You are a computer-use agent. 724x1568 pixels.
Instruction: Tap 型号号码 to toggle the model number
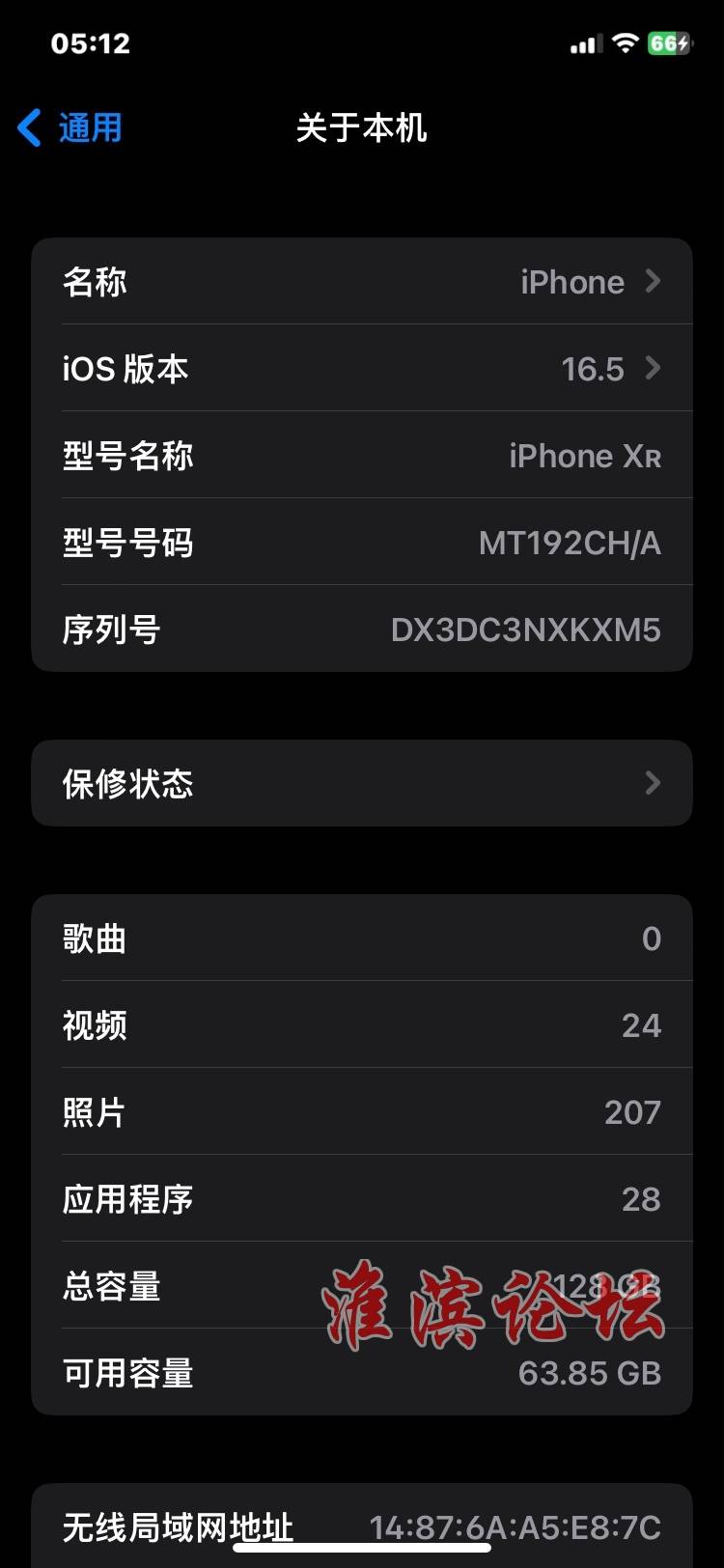pyautogui.click(x=362, y=542)
